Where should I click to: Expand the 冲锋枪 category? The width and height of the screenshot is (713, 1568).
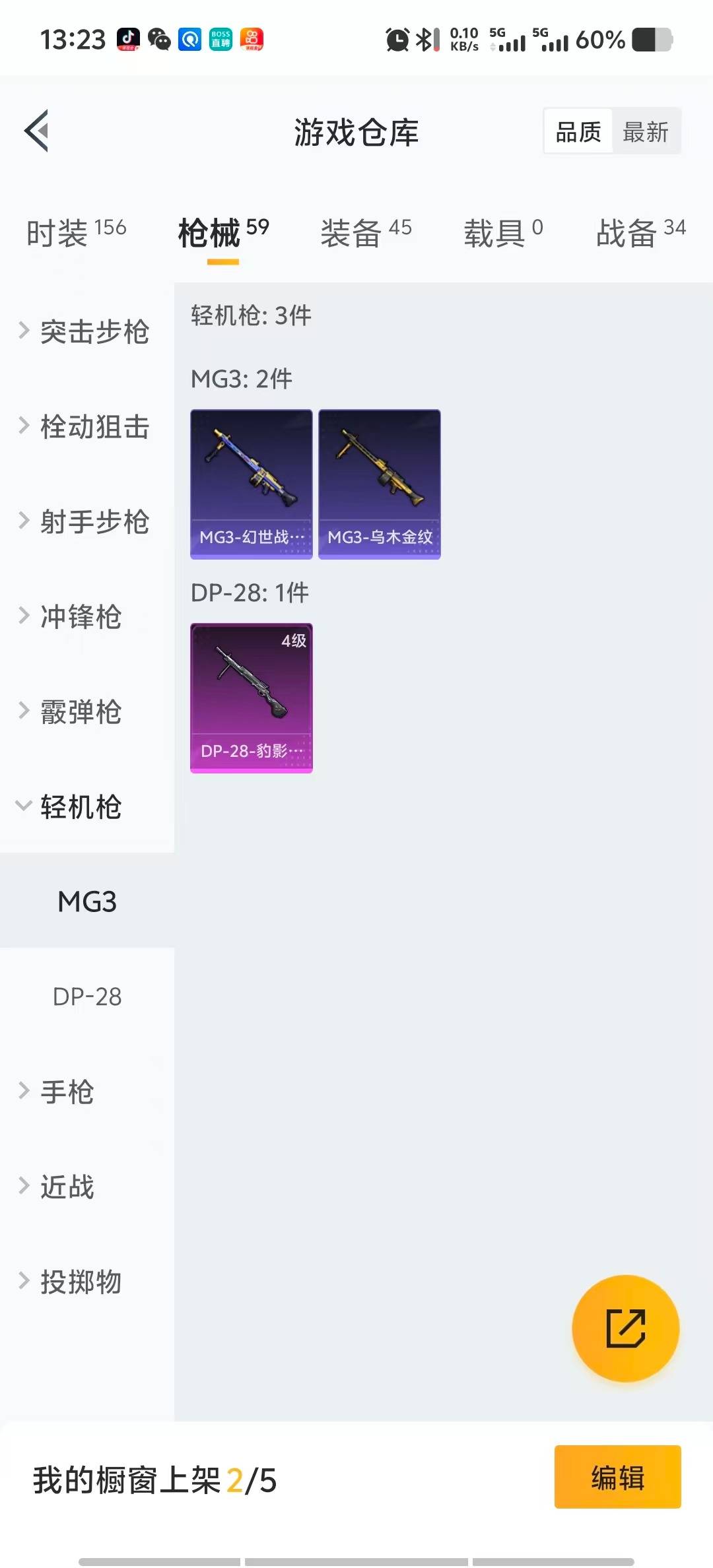(79, 616)
